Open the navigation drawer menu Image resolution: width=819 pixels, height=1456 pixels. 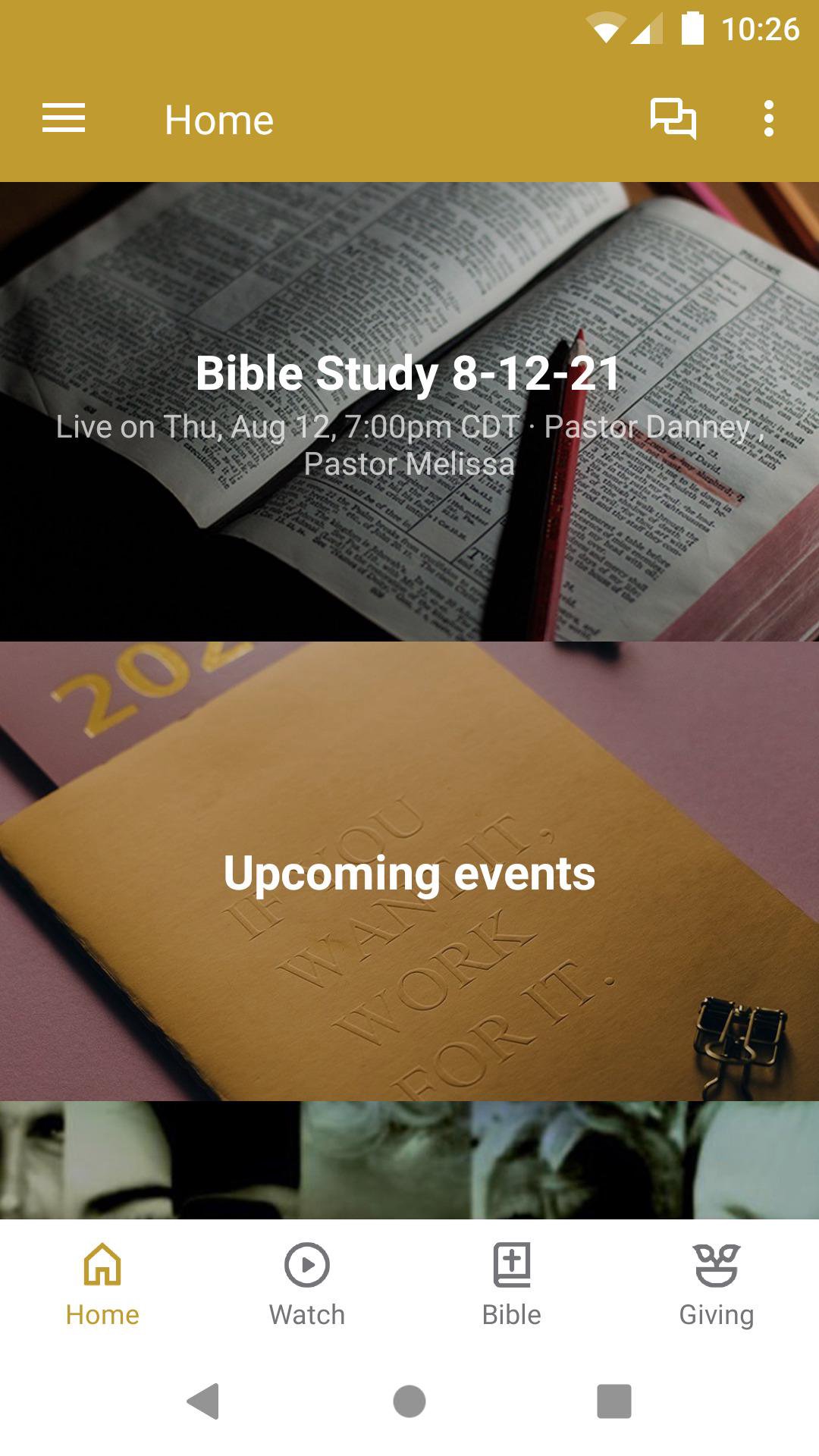tap(64, 118)
